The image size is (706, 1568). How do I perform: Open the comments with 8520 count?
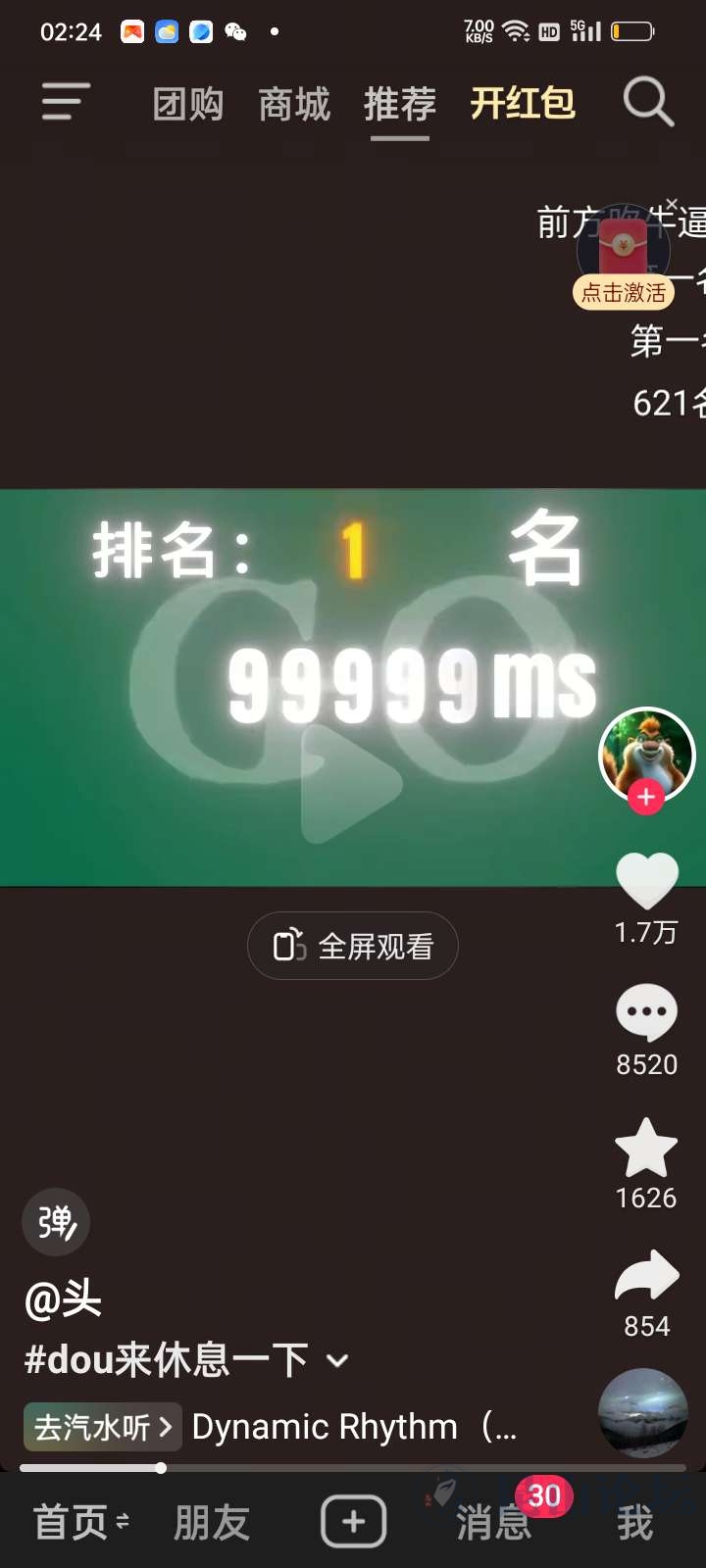(646, 1014)
